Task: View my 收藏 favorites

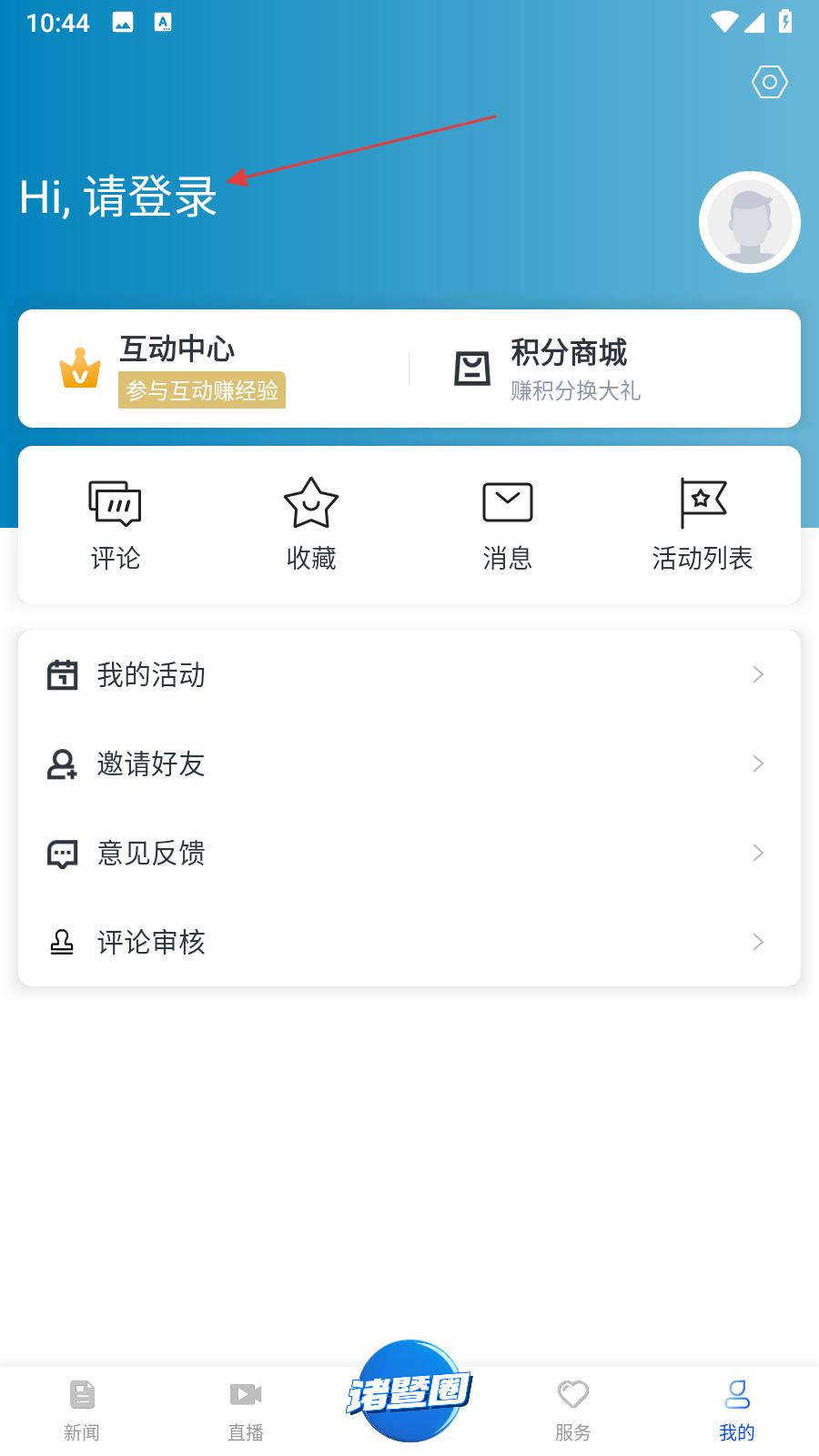Action: point(311,525)
